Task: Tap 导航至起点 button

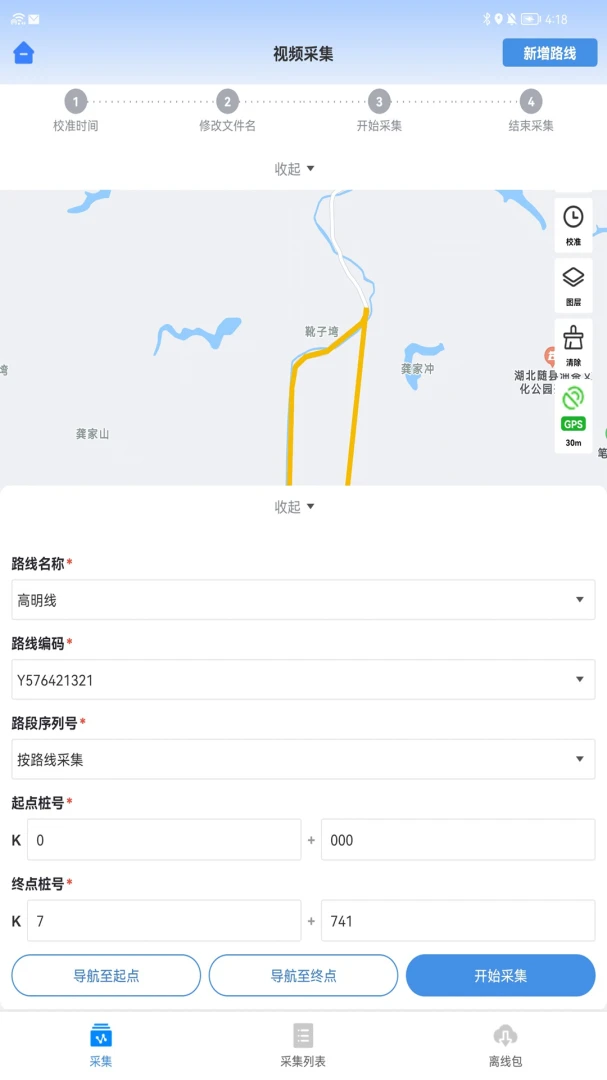Action: (106, 975)
